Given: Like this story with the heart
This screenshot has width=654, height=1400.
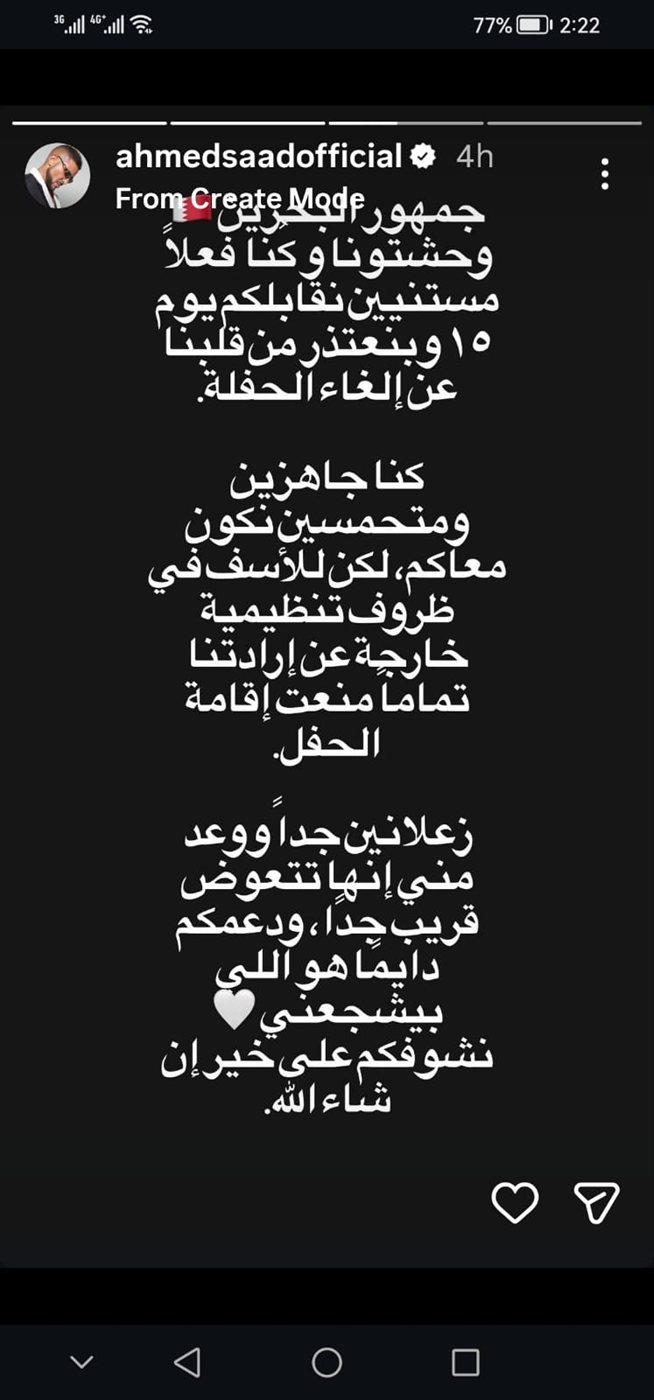Looking at the screenshot, I should point(515,1202).
